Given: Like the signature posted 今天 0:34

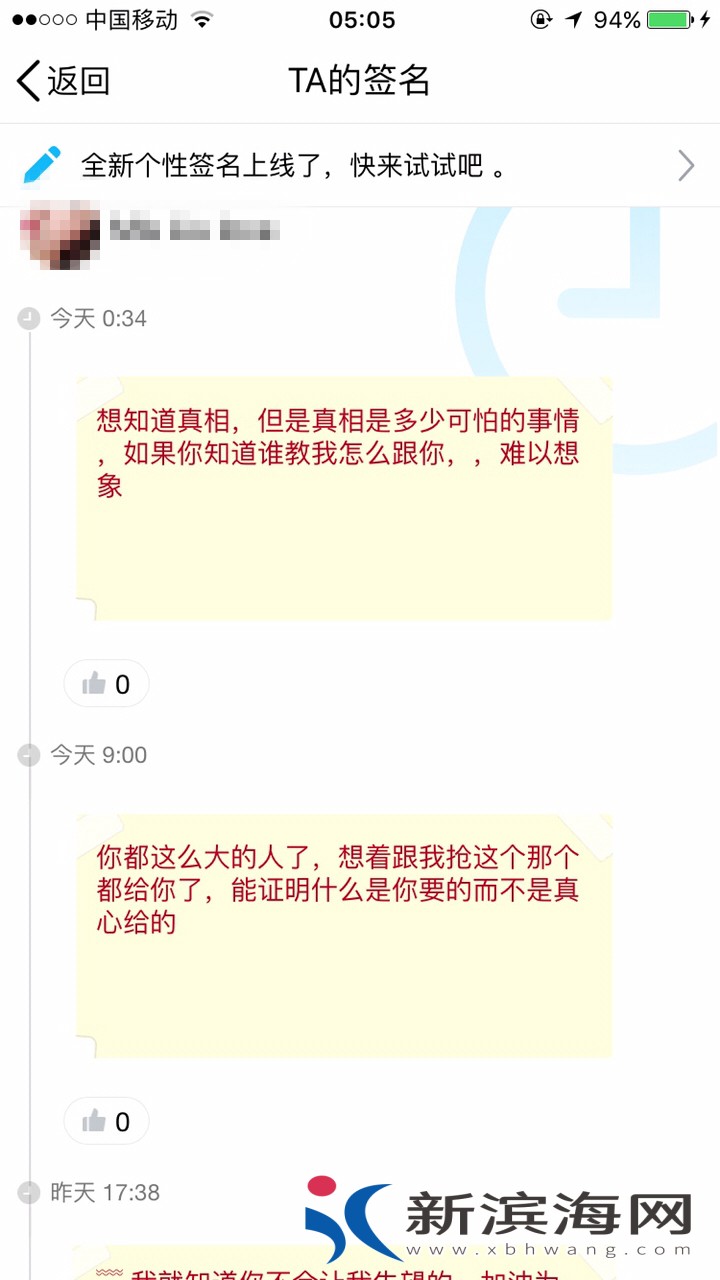Looking at the screenshot, I should 106,684.
